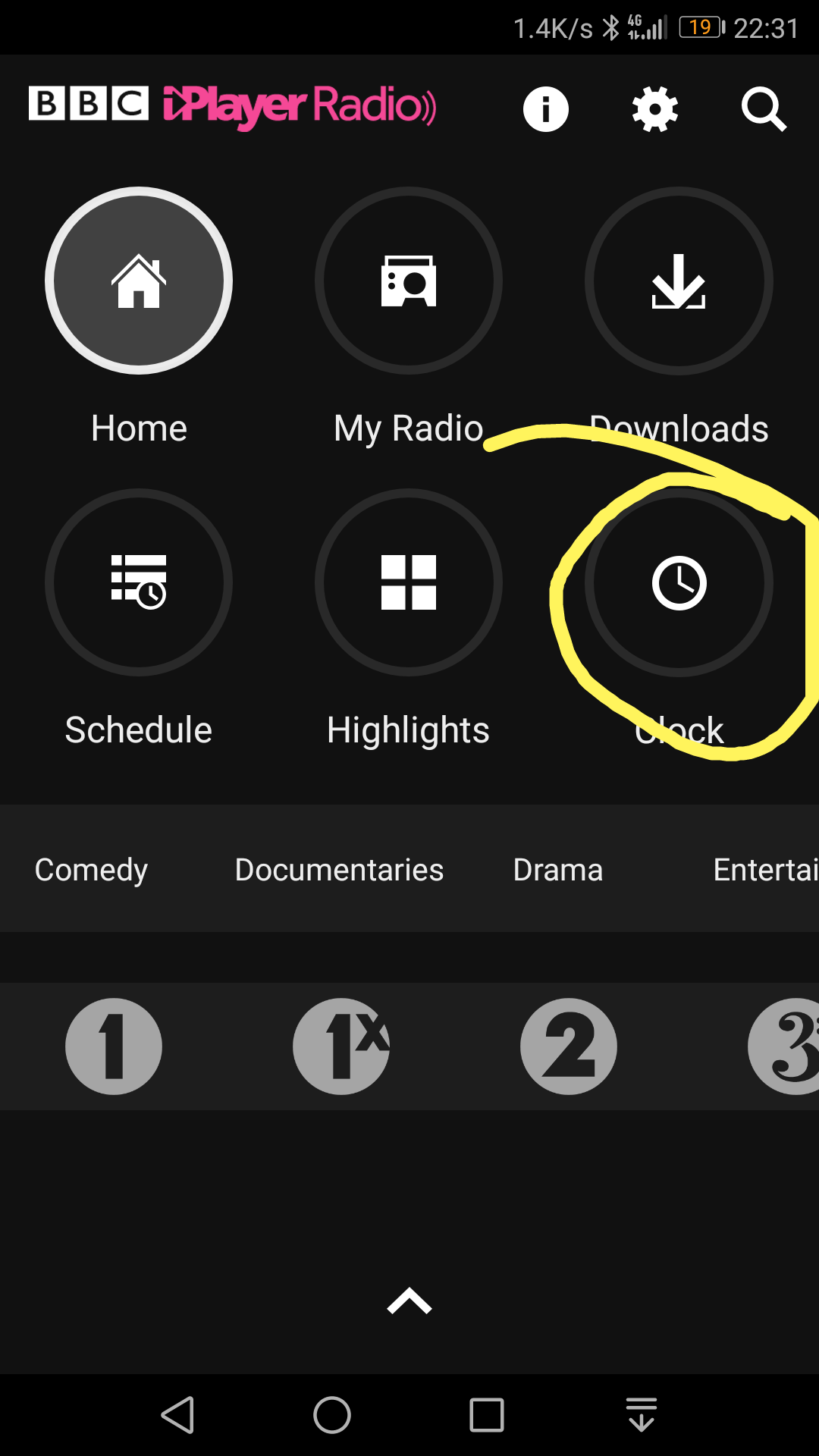Open the Clock feature
The height and width of the screenshot is (1456, 819).
[x=679, y=582]
